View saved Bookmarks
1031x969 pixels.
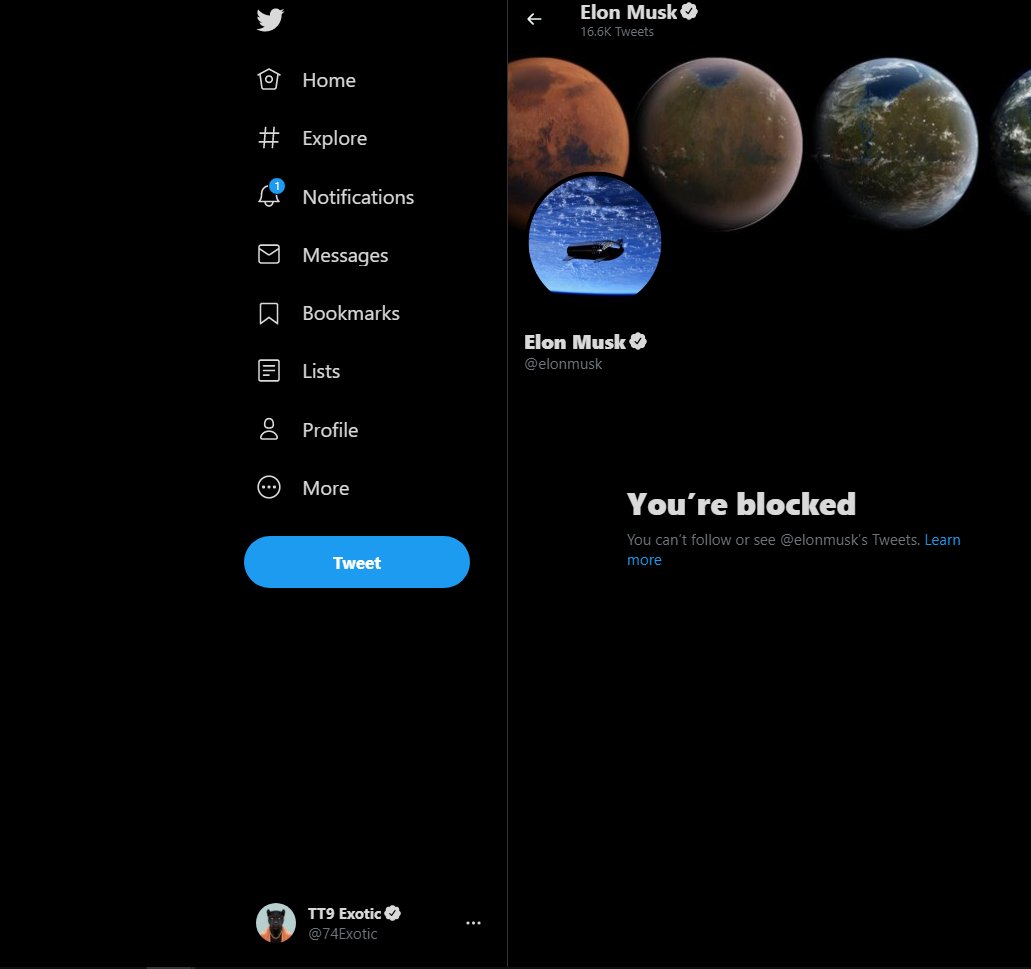tap(329, 313)
